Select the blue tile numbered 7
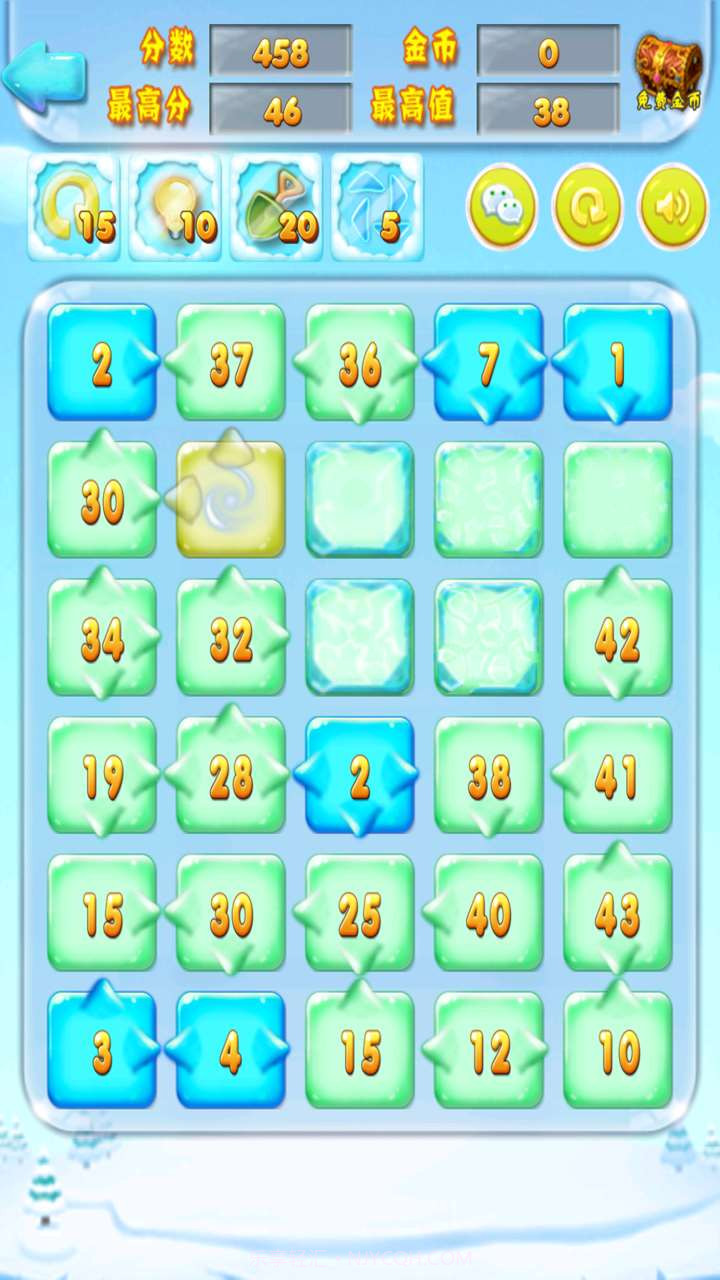 click(489, 362)
